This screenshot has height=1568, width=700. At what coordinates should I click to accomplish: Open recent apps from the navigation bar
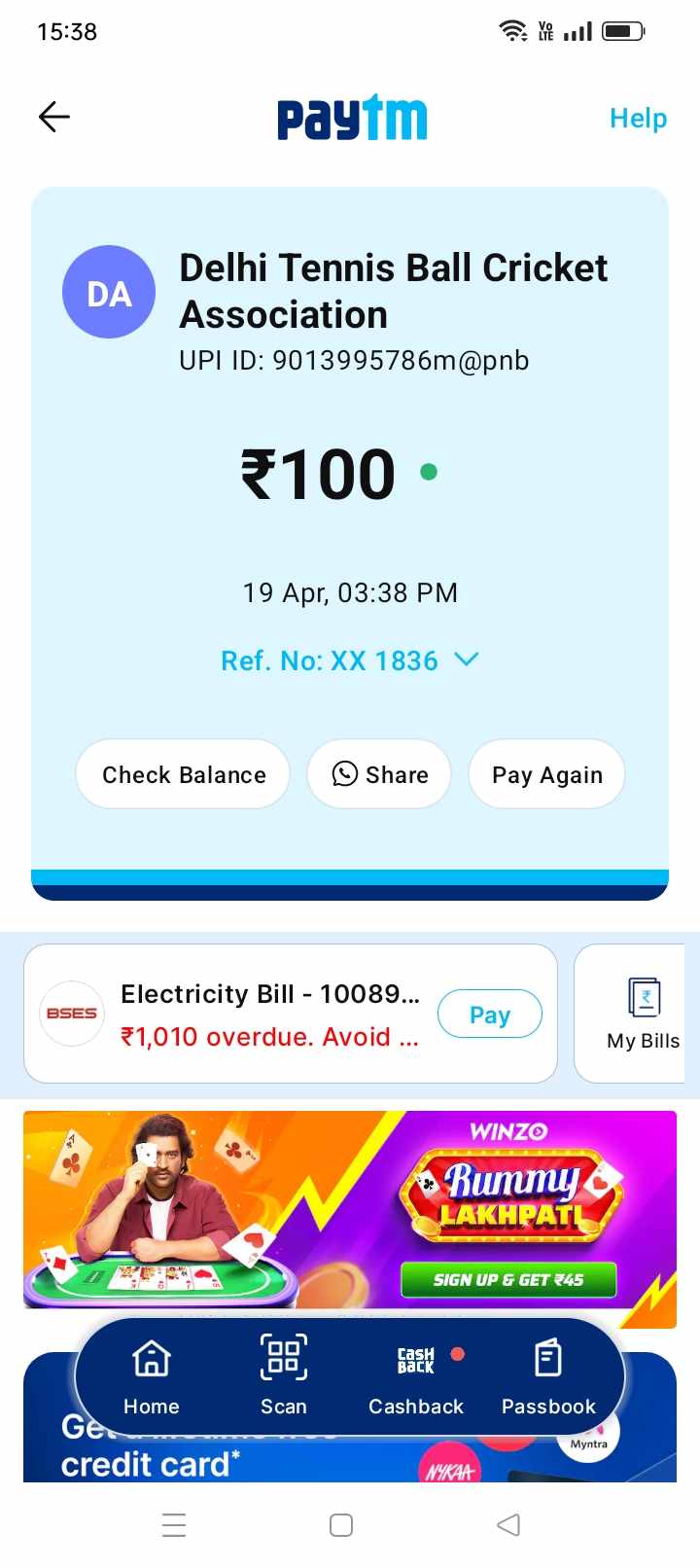[x=174, y=1524]
